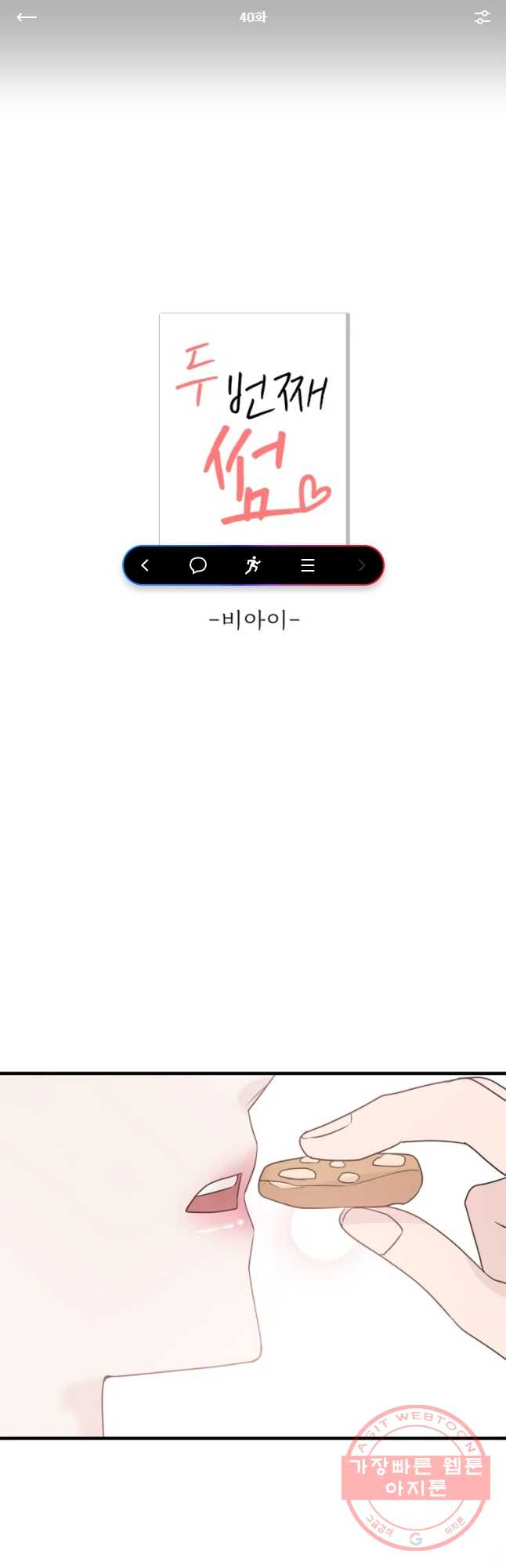The image size is (506, 1568).
Task: Go to the previous episode
Action: [145, 565]
